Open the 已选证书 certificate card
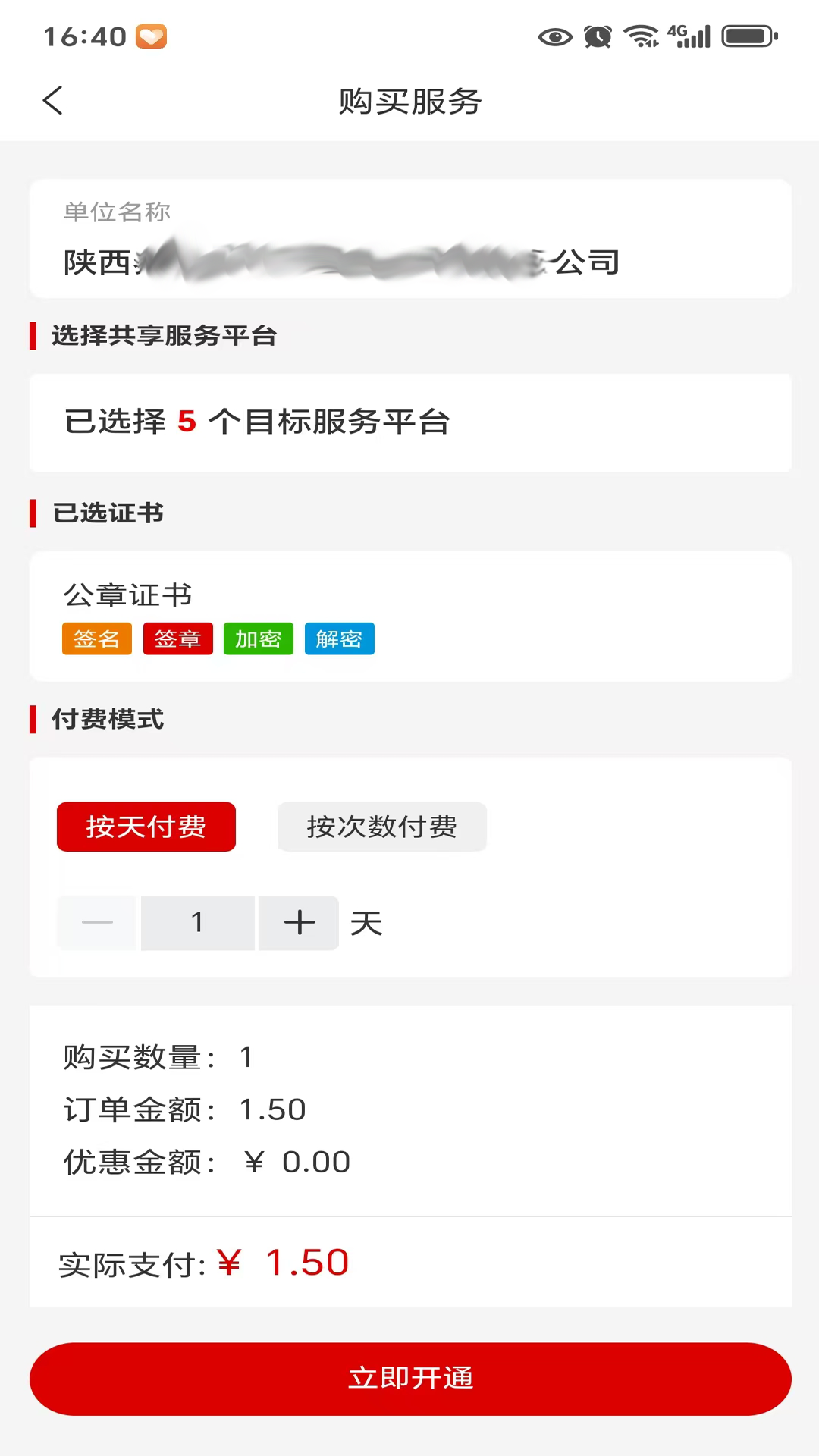The height and width of the screenshot is (1456, 819). [409, 616]
